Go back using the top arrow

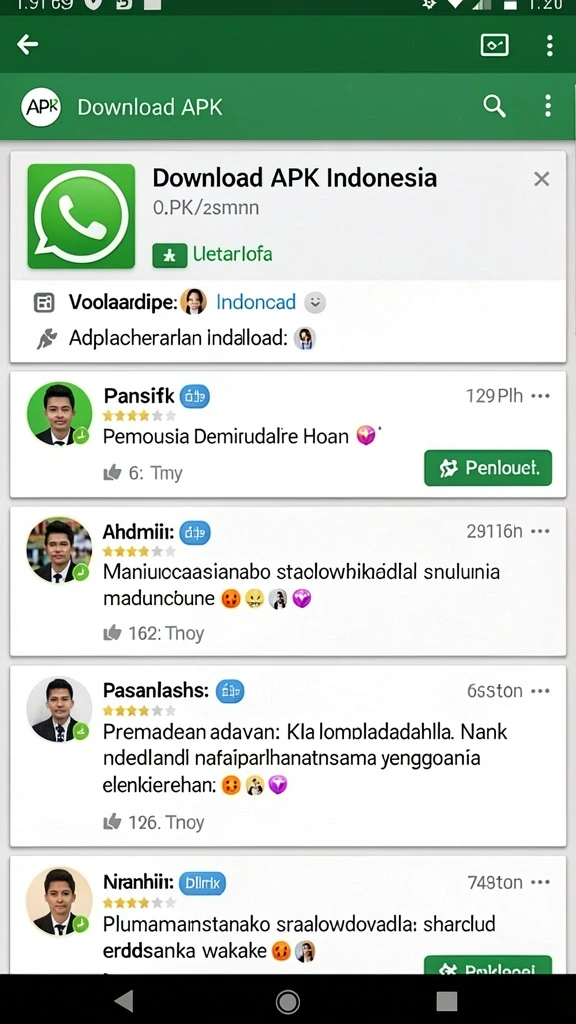27,45
